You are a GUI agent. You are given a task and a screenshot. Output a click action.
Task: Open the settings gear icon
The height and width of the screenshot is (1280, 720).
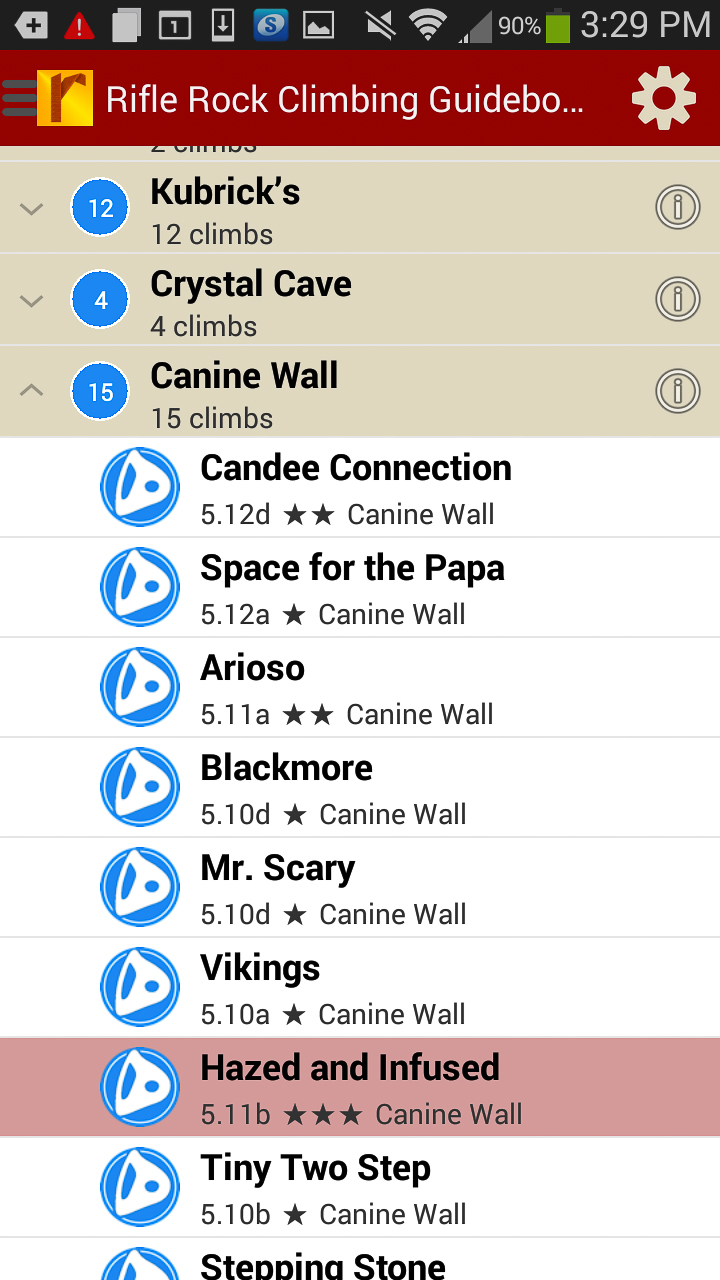(663, 98)
